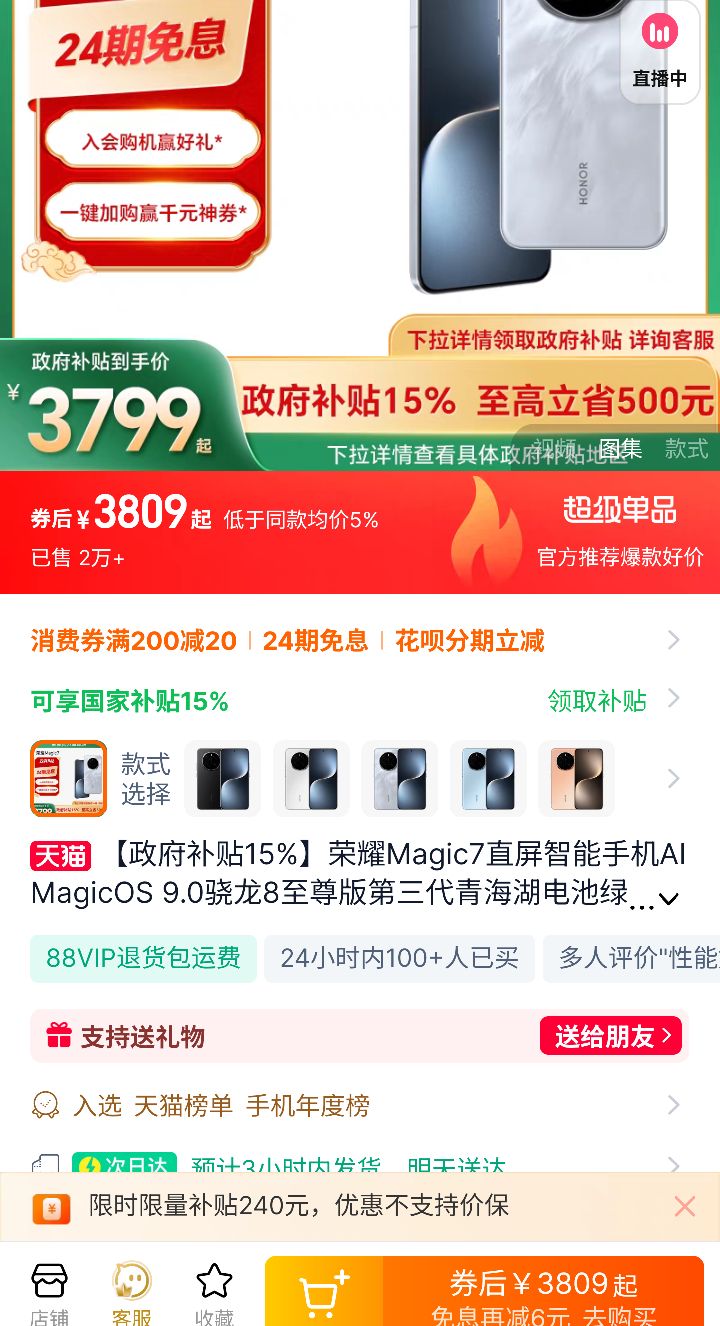Add this product to 收藏 favorites
Screen dimensions: 720x1326
click(214, 1292)
